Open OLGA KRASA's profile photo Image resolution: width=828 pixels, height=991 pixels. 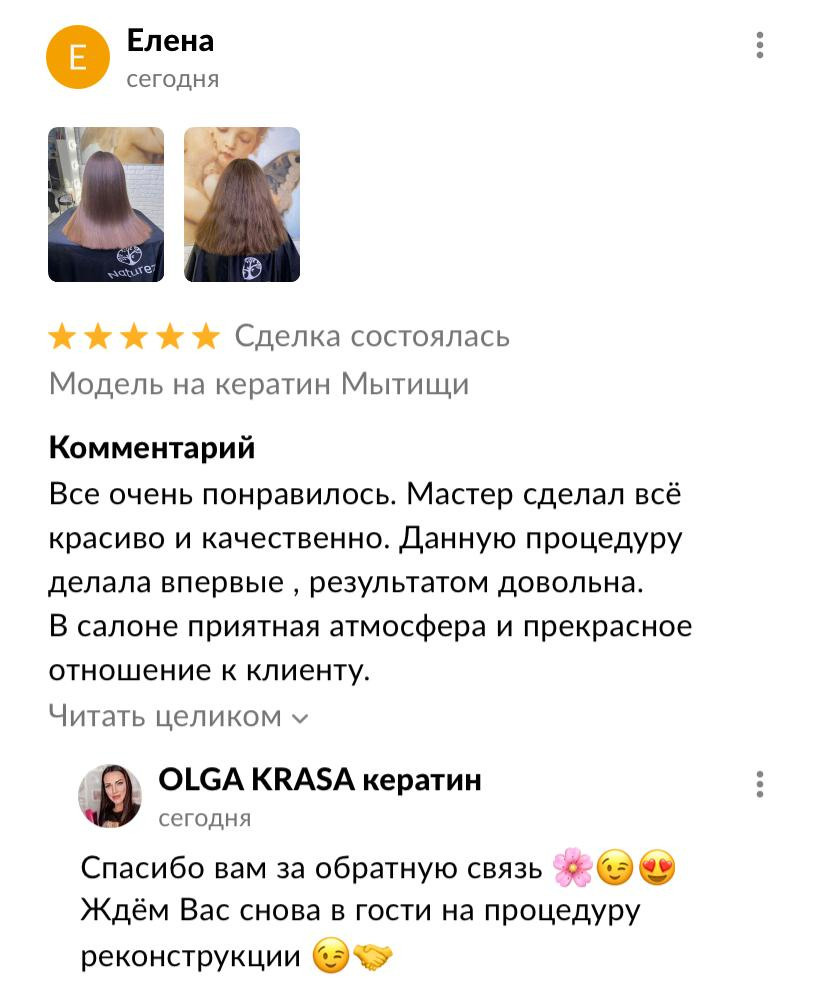[113, 793]
